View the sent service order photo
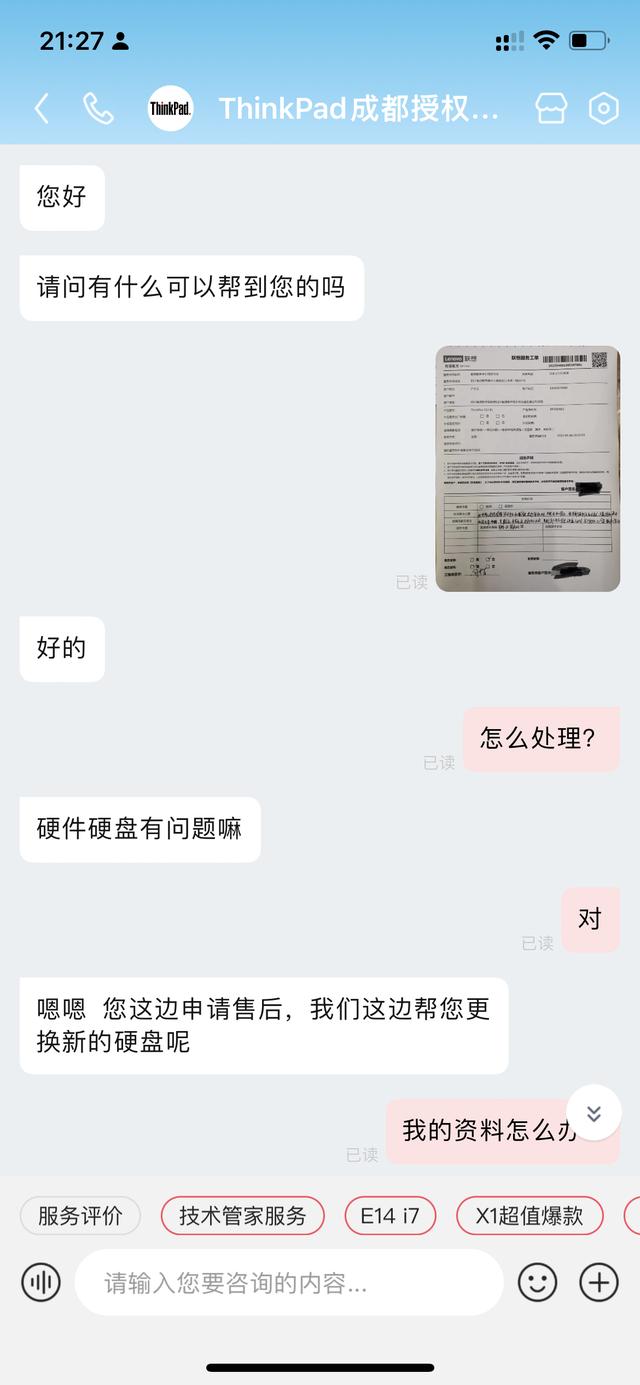The height and width of the screenshot is (1385, 640). [527, 468]
